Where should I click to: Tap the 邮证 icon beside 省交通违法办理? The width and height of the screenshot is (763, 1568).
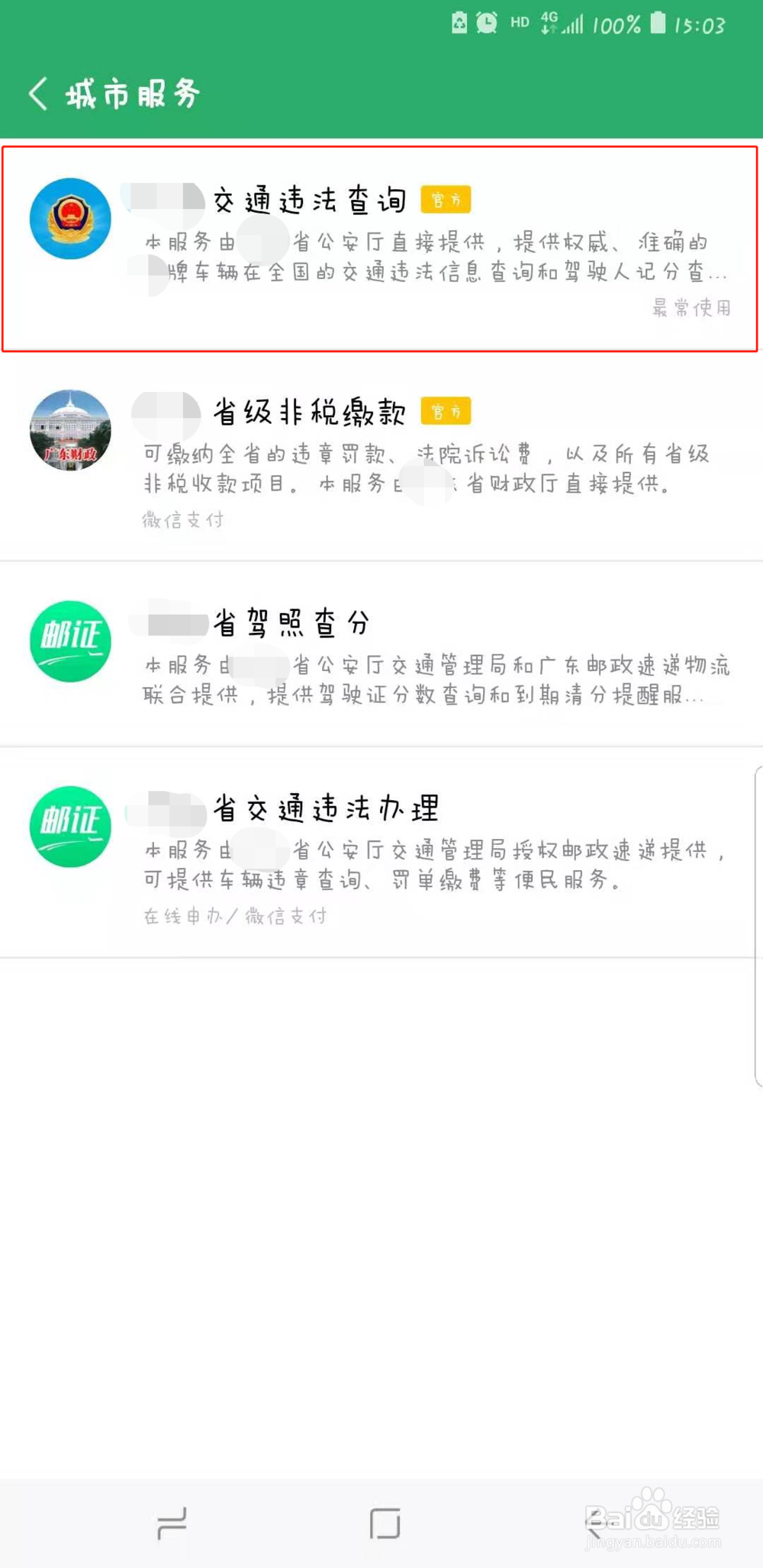coord(70,827)
